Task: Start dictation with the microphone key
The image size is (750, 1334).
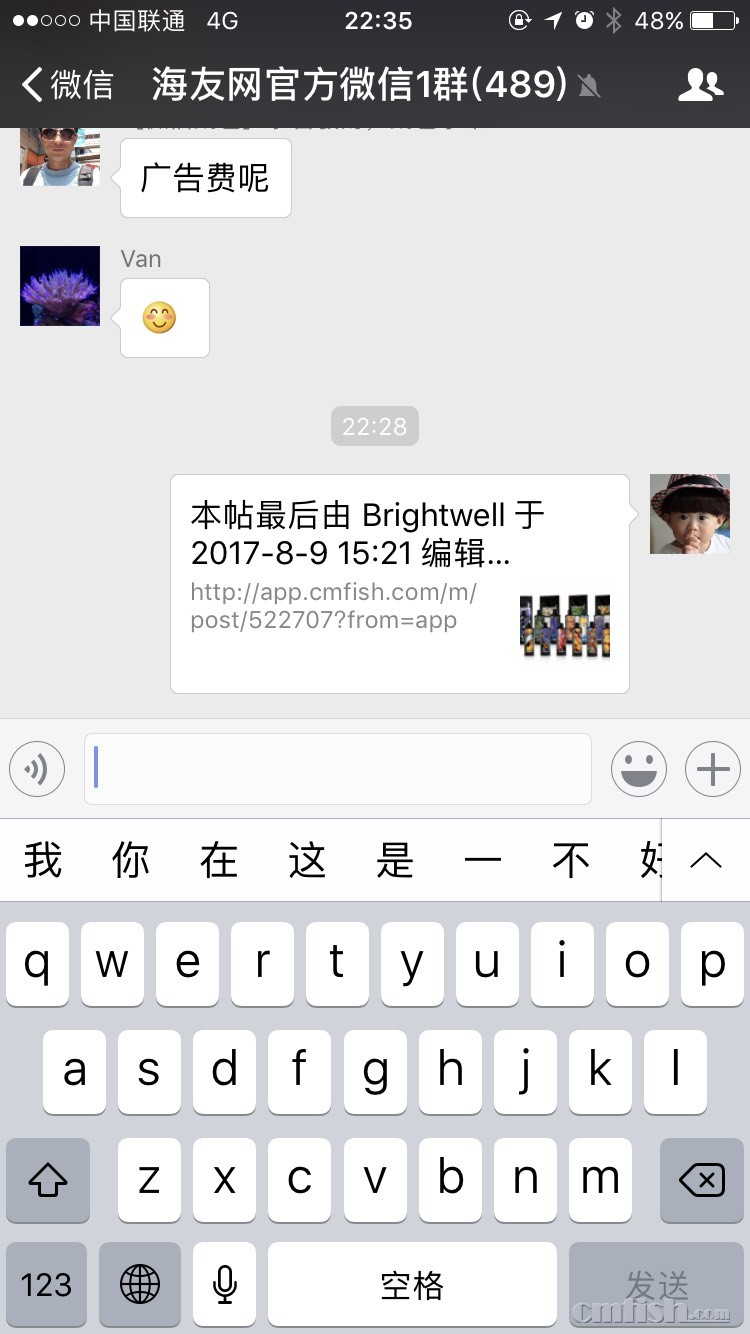Action: coord(225,1285)
